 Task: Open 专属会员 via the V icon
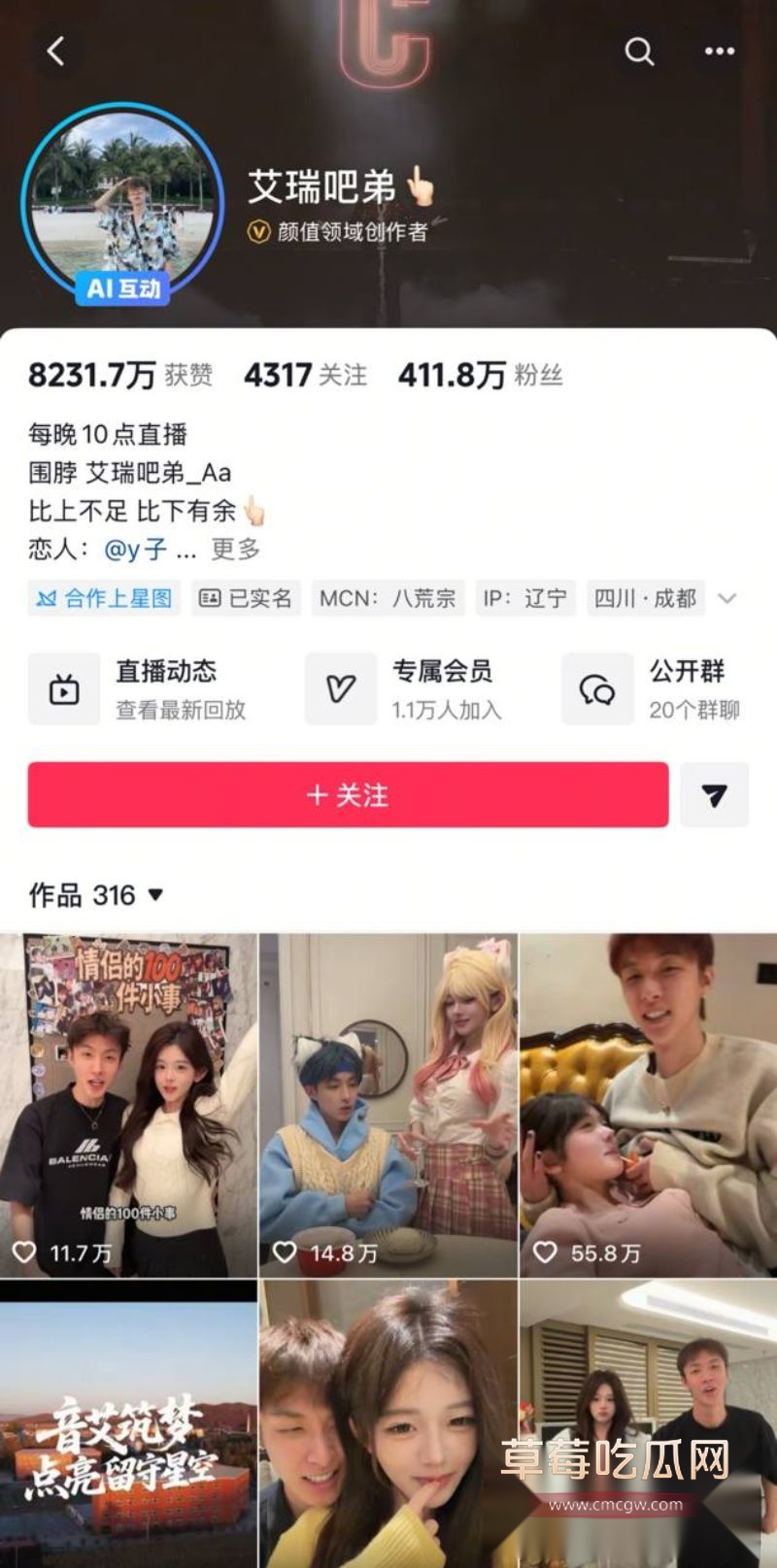pos(339,688)
